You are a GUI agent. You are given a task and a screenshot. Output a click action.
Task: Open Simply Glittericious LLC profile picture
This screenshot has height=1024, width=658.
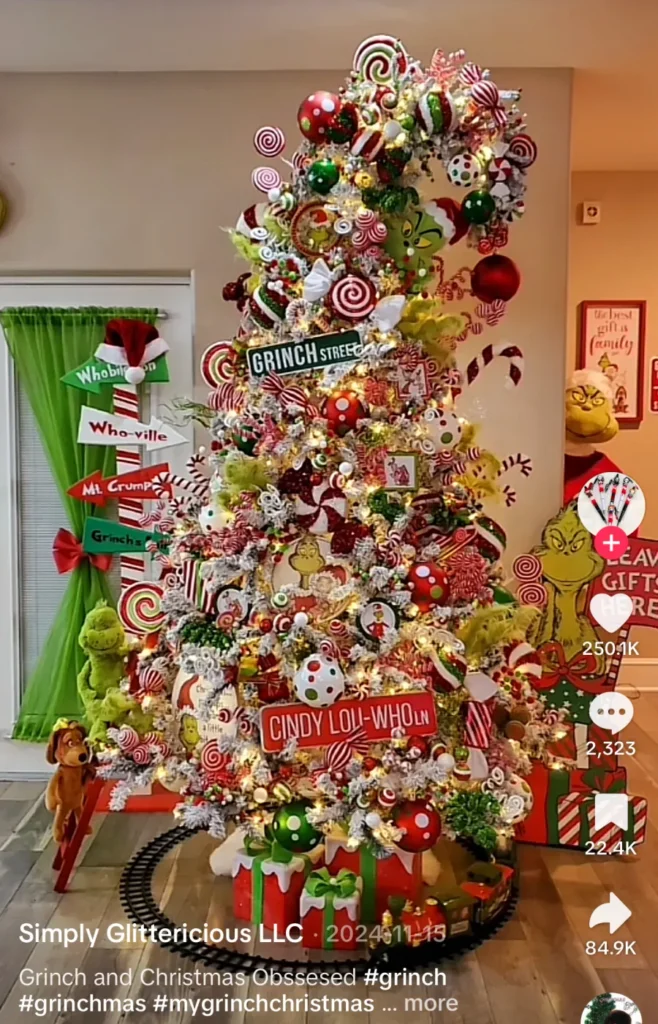coord(611,503)
